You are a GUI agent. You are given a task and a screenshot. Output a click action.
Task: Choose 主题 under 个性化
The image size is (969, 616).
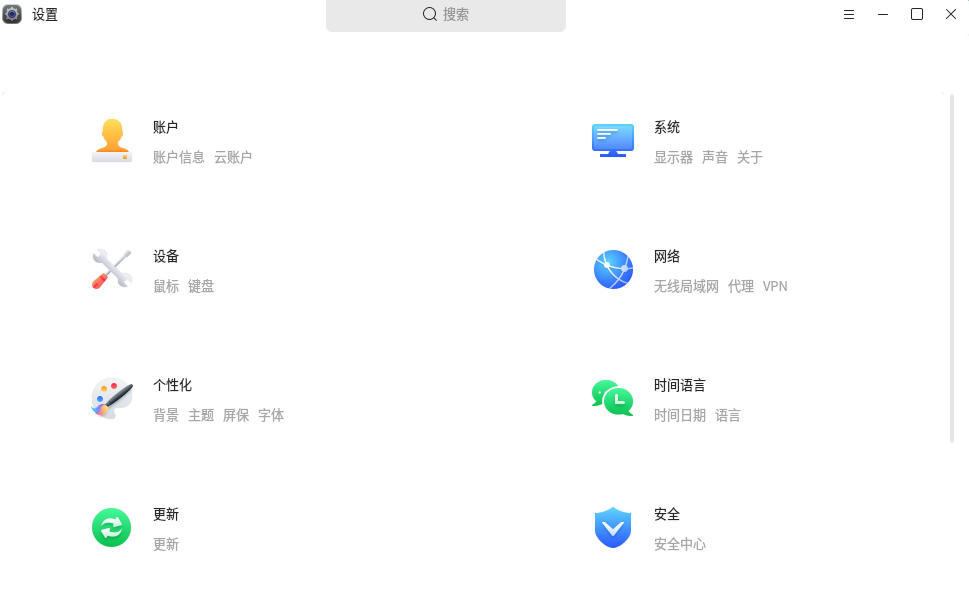click(x=201, y=416)
